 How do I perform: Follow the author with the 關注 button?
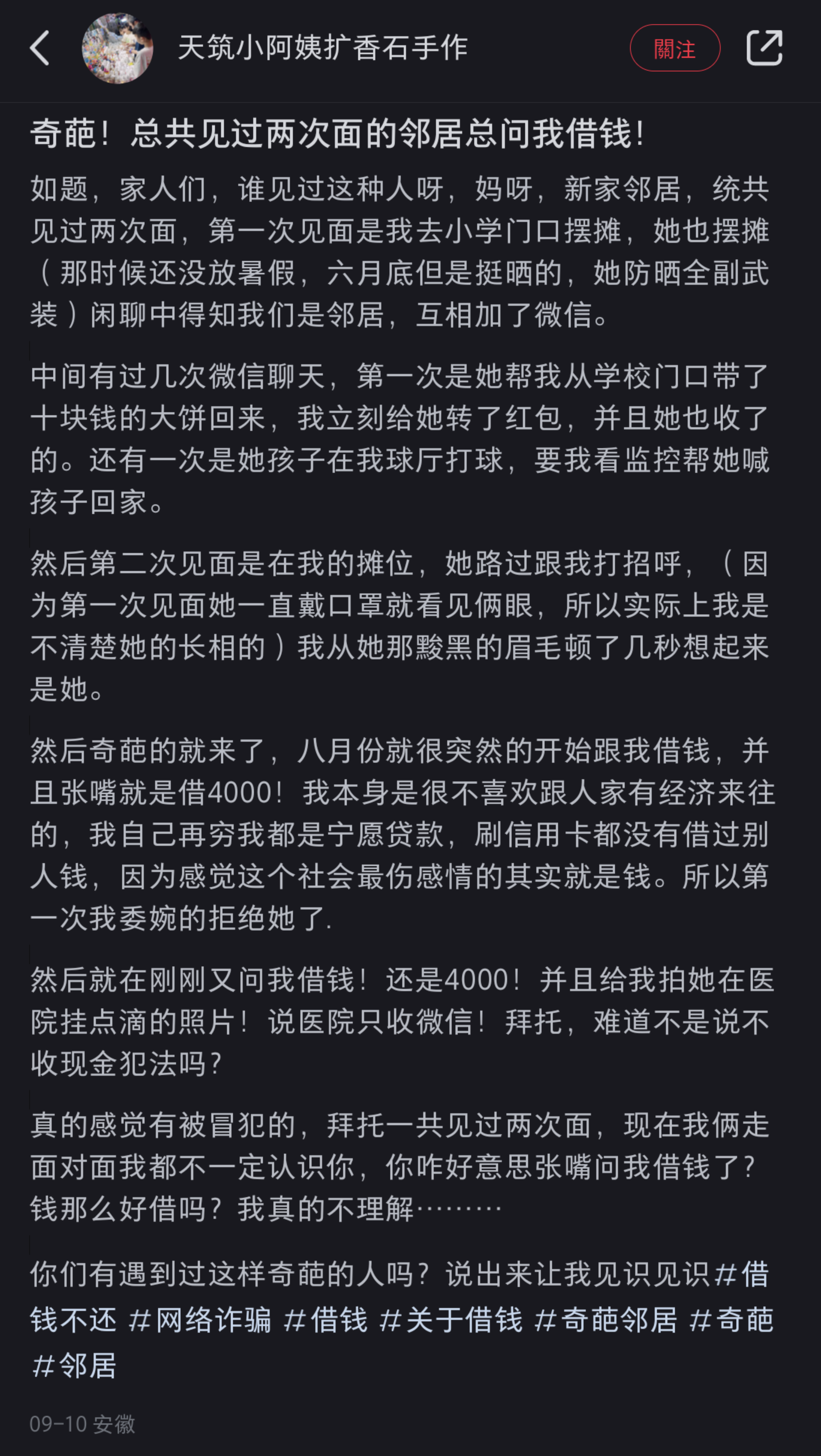675,48
